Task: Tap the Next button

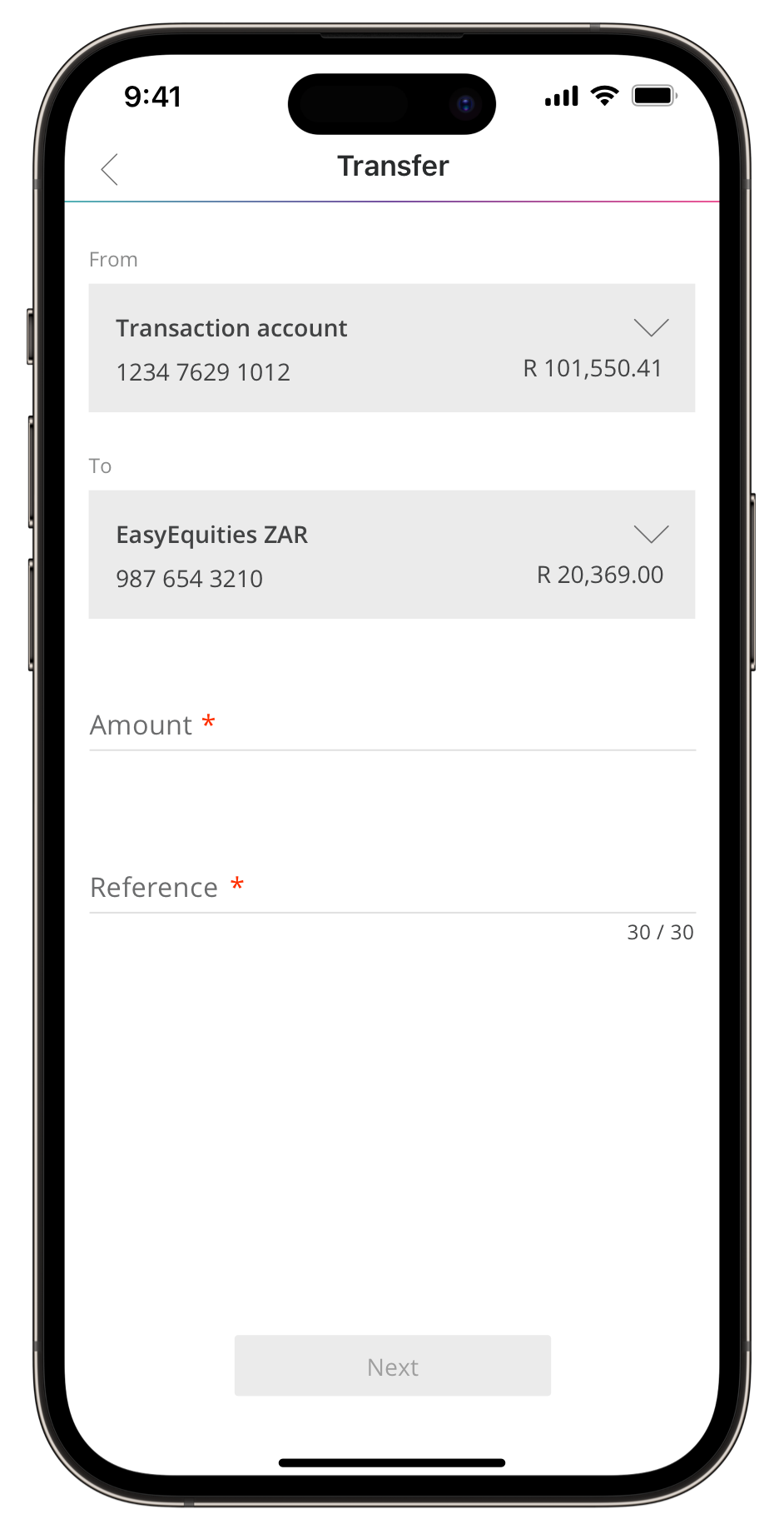Action: [x=392, y=1367]
